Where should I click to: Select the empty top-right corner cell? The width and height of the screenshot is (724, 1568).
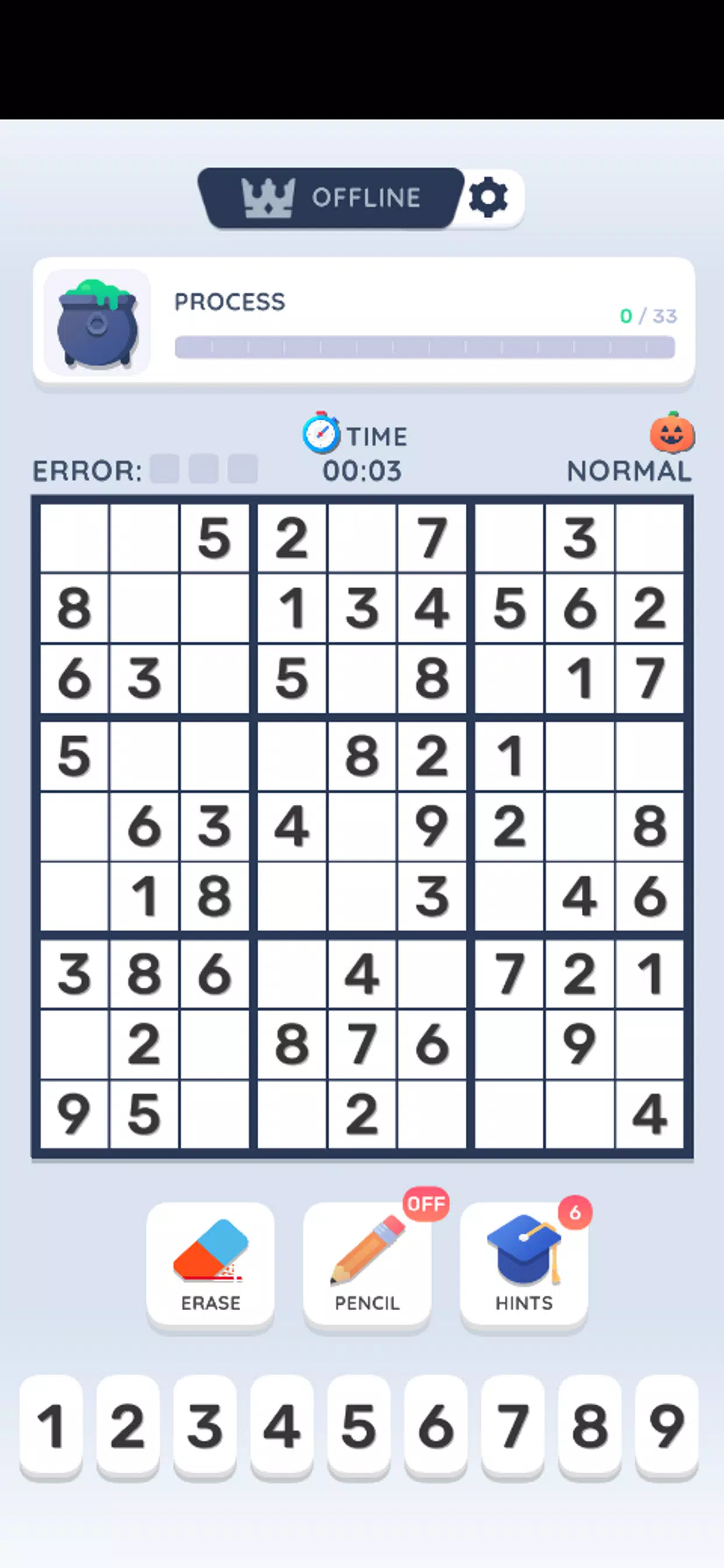[x=650, y=538]
